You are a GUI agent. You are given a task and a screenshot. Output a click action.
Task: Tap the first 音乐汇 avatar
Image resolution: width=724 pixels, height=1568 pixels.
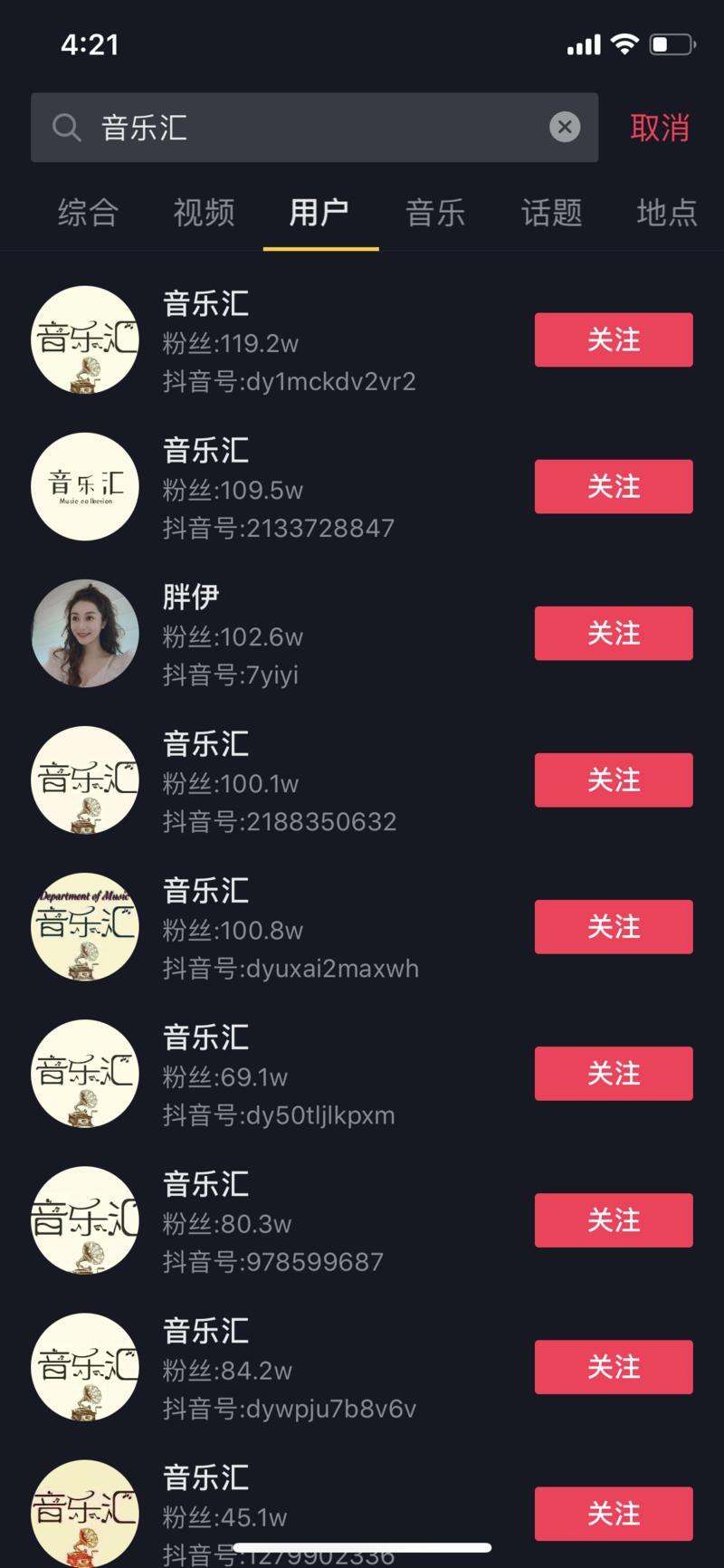(x=84, y=339)
